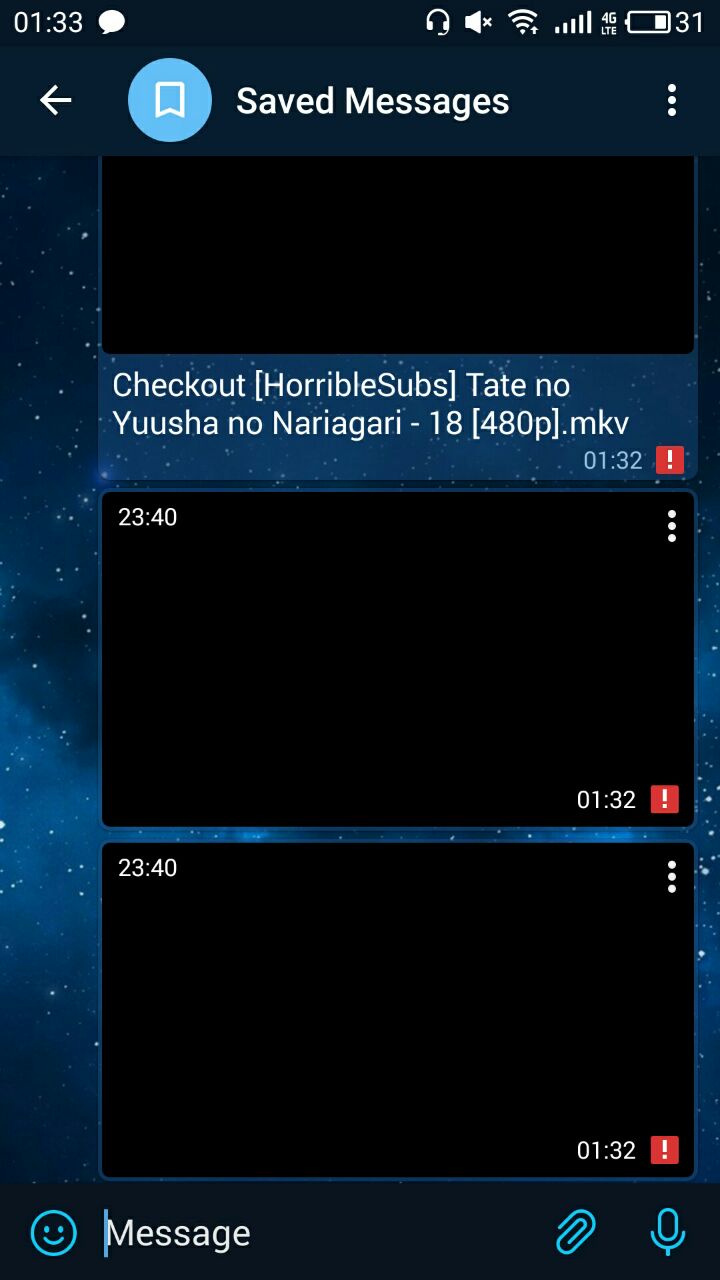This screenshot has width=720, height=1280.
Task: Record a voice message with the microphone
Action: click(667, 1232)
